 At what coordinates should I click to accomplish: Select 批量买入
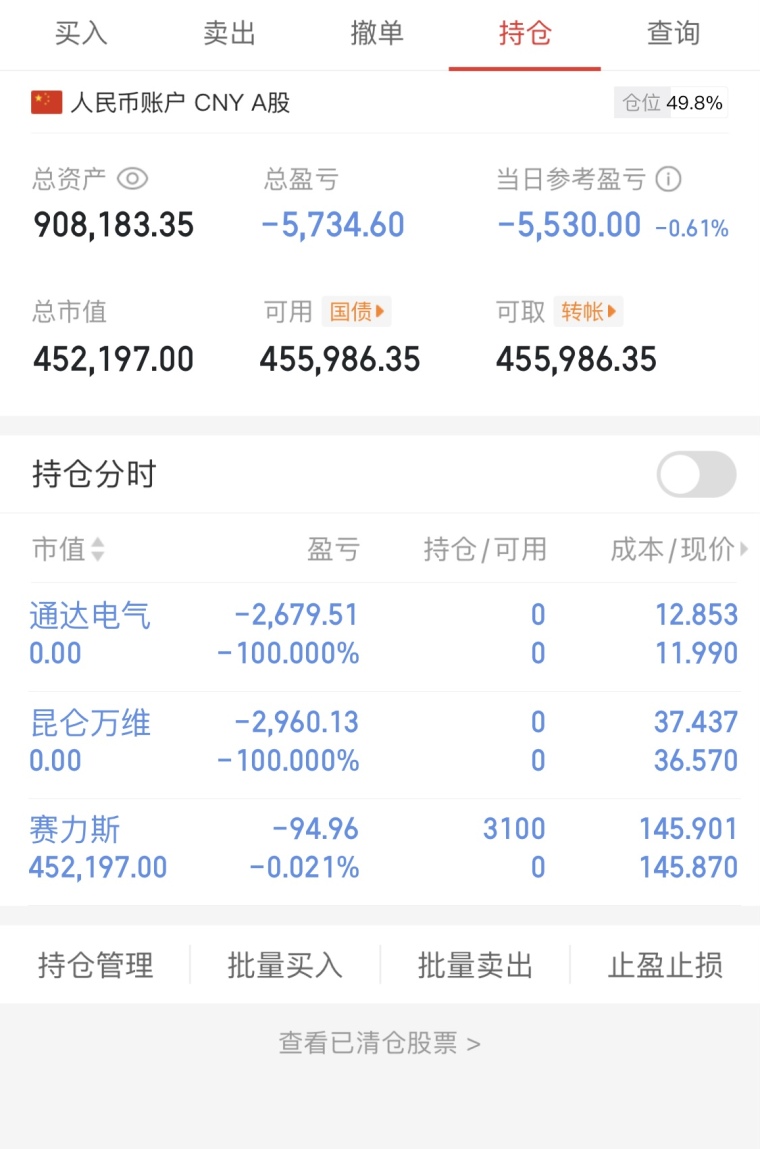[x=285, y=965]
